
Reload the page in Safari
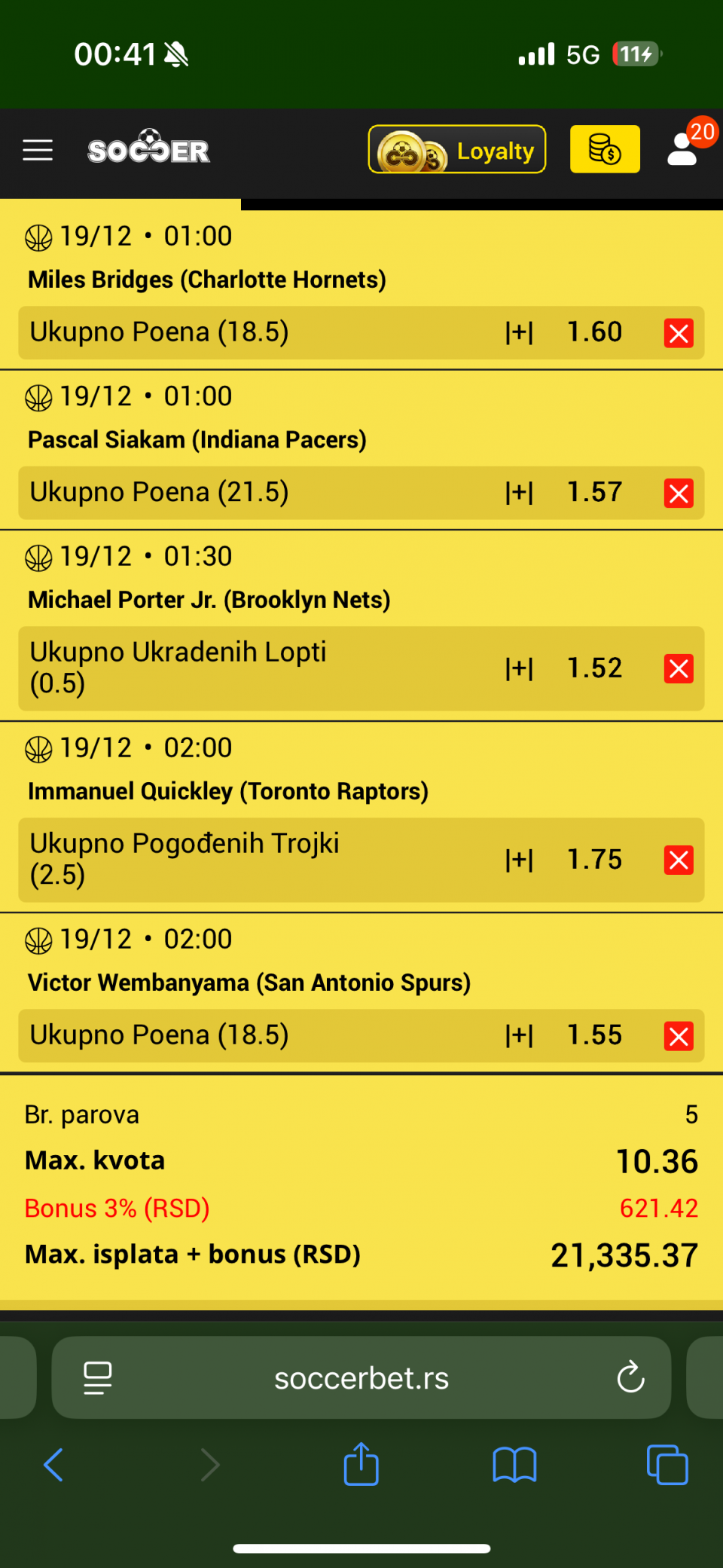(630, 1377)
